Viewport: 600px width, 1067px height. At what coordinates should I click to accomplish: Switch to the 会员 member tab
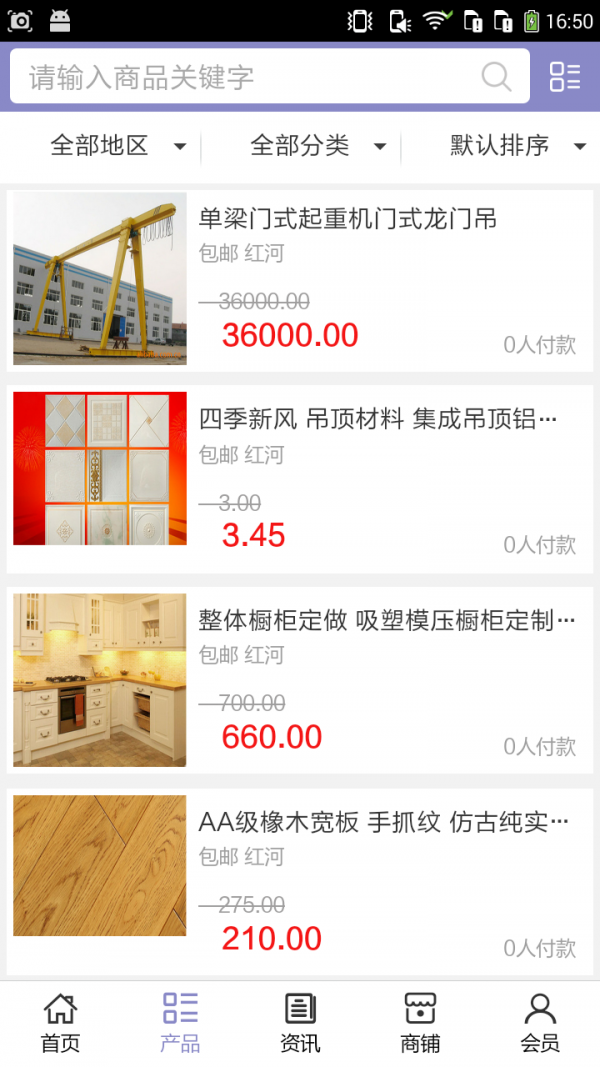click(x=540, y=1023)
